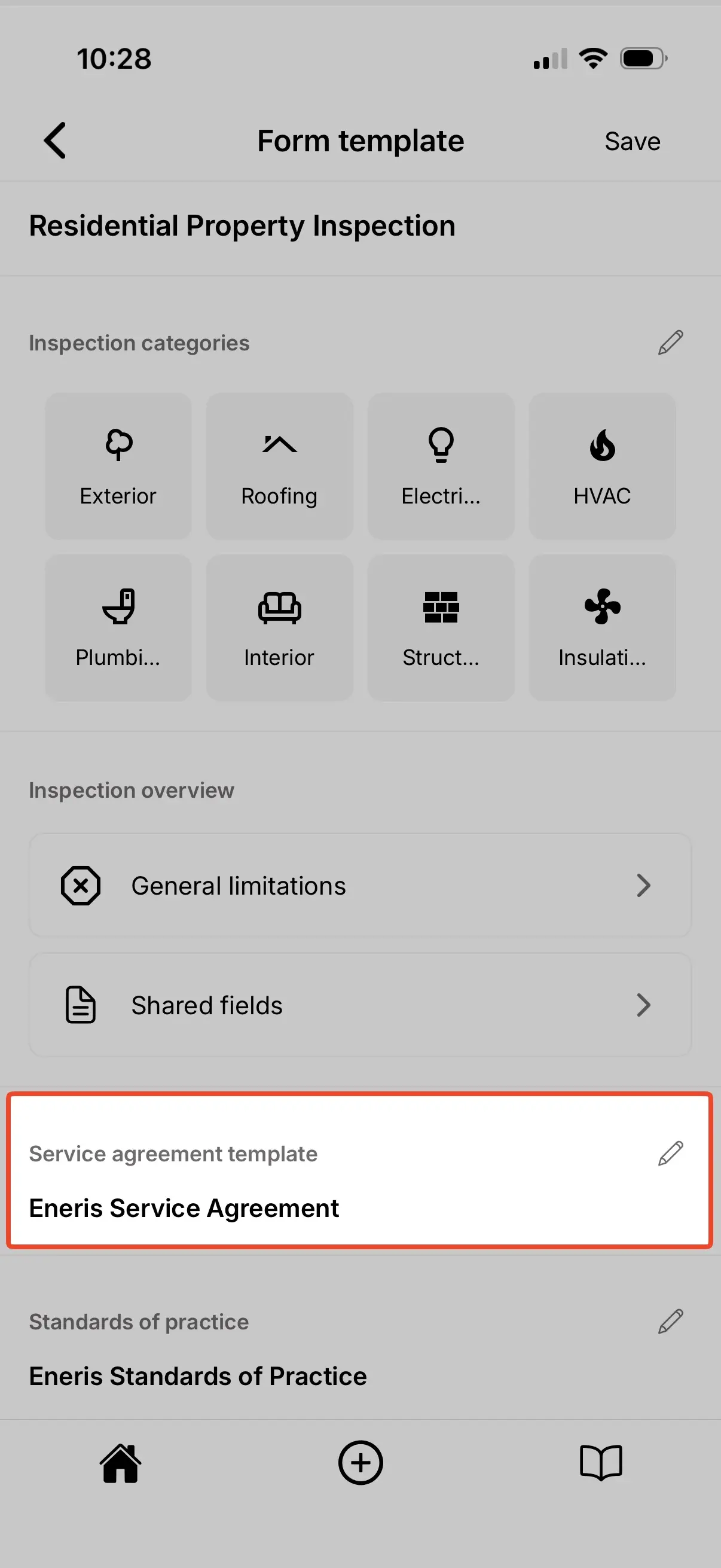Go back from Form template
The image size is (721, 1568).
55,141
